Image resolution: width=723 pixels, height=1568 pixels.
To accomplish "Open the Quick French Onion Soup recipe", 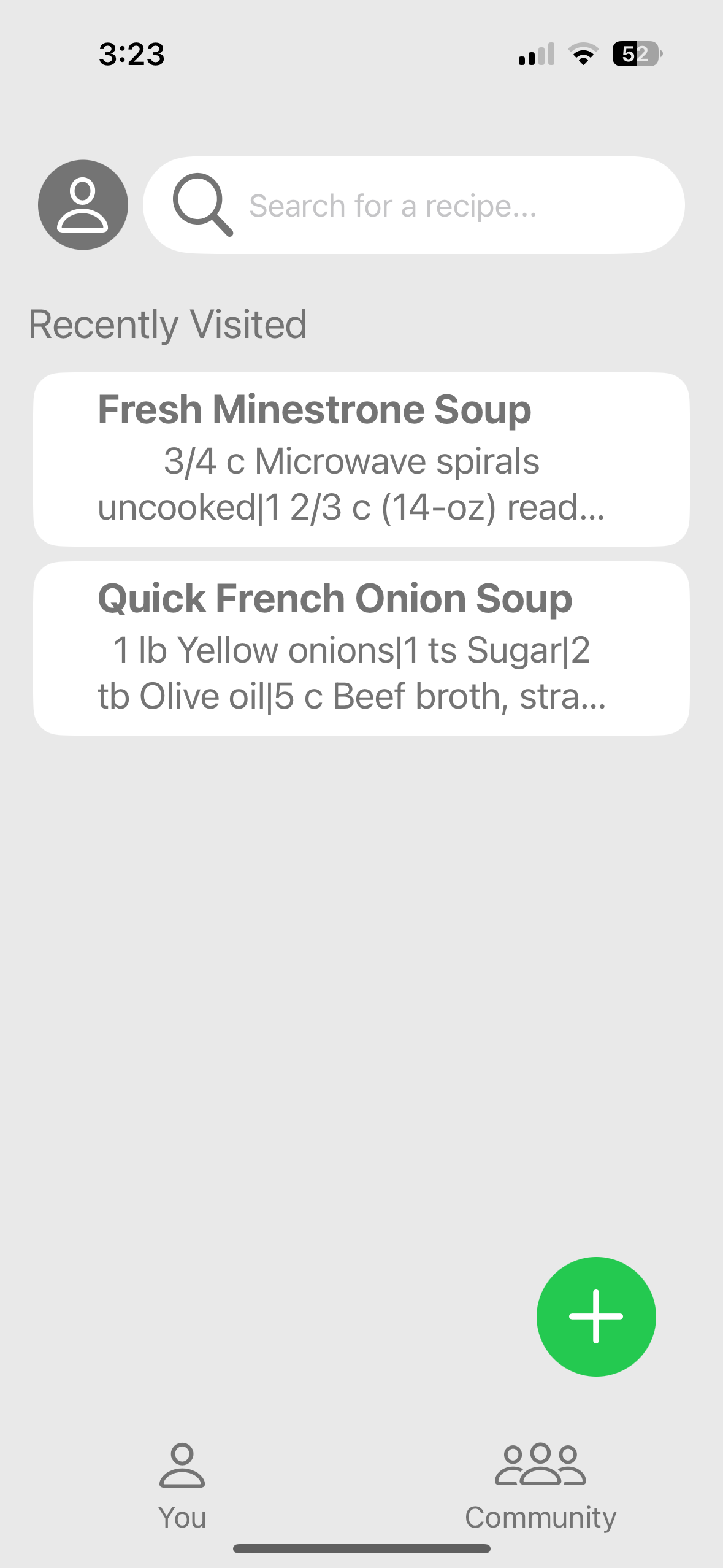I will [361, 648].
